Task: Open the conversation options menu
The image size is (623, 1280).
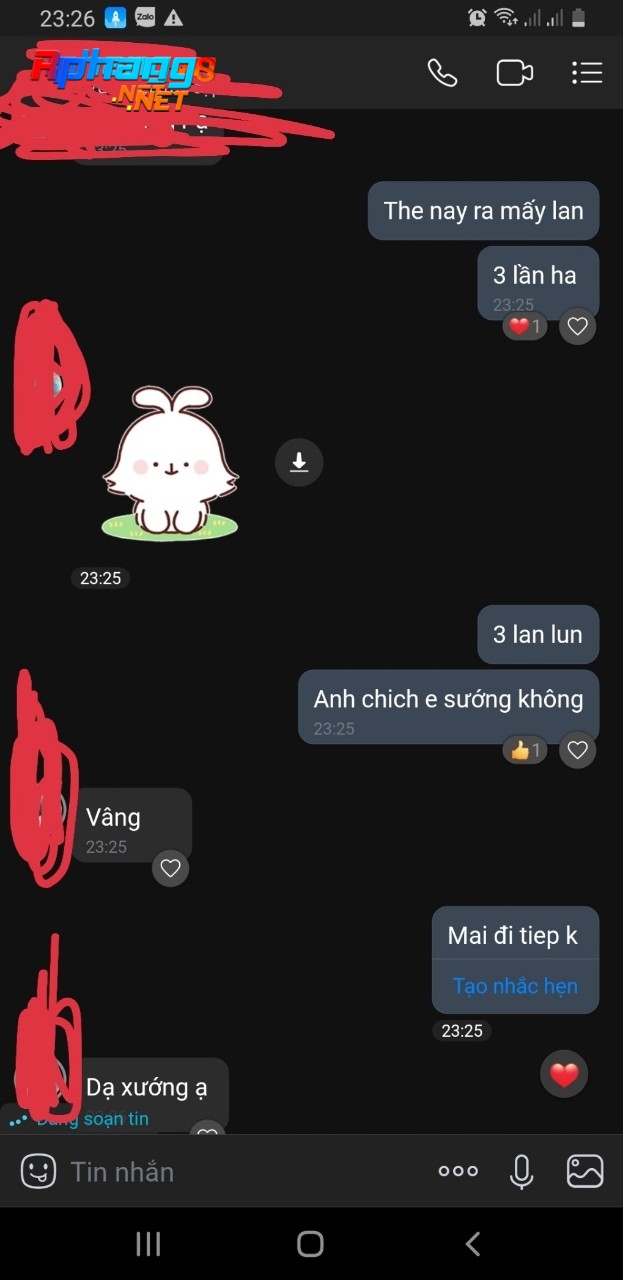Action: [x=586, y=73]
